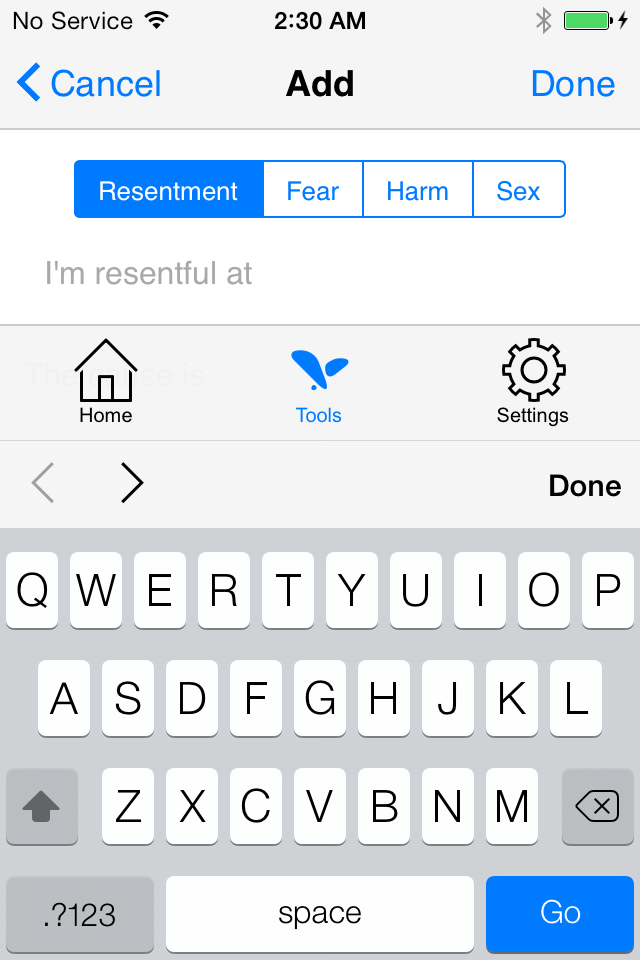Go to the Home tab

click(x=106, y=383)
